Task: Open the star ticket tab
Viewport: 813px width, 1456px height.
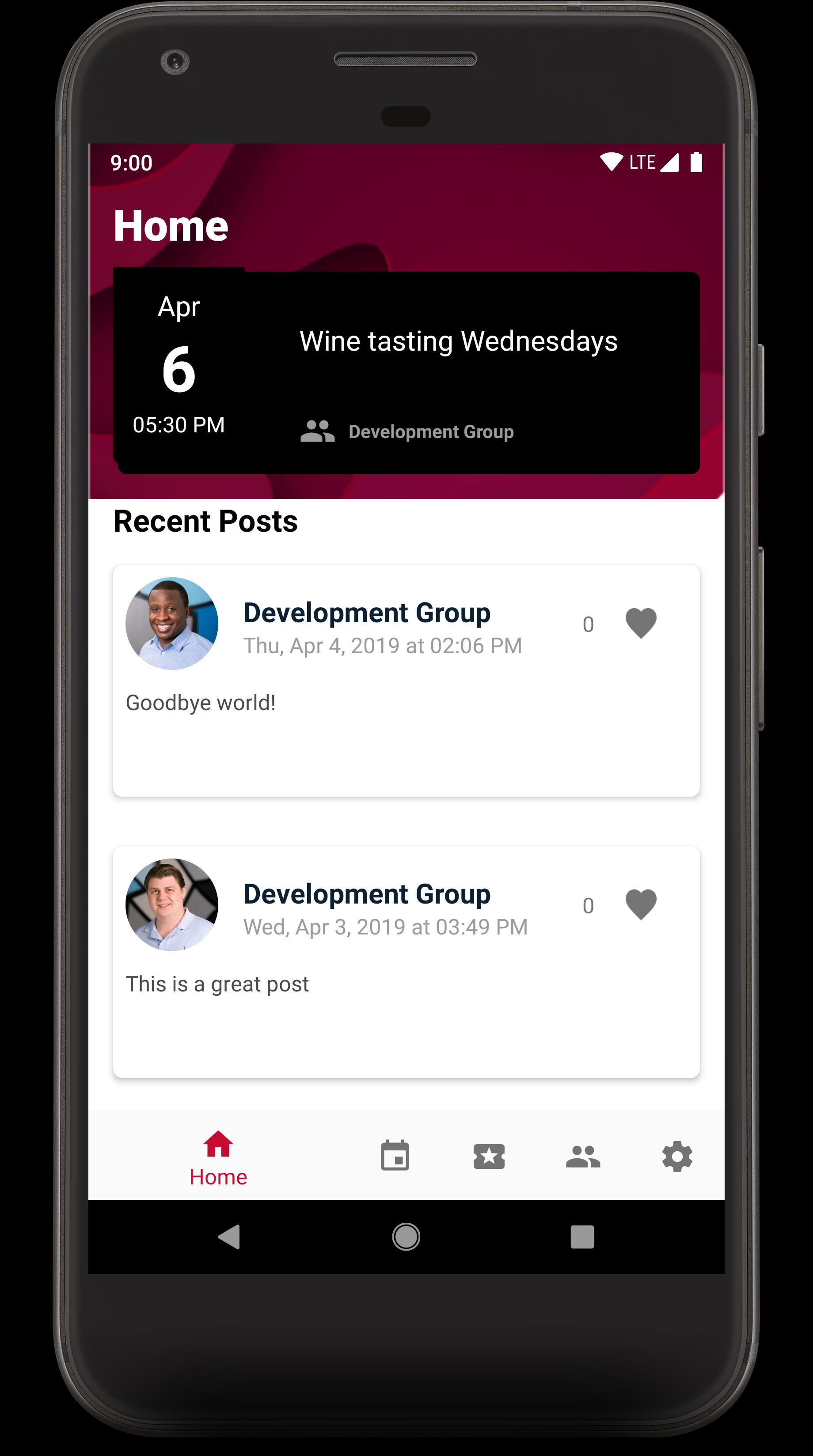Action: (x=489, y=1156)
